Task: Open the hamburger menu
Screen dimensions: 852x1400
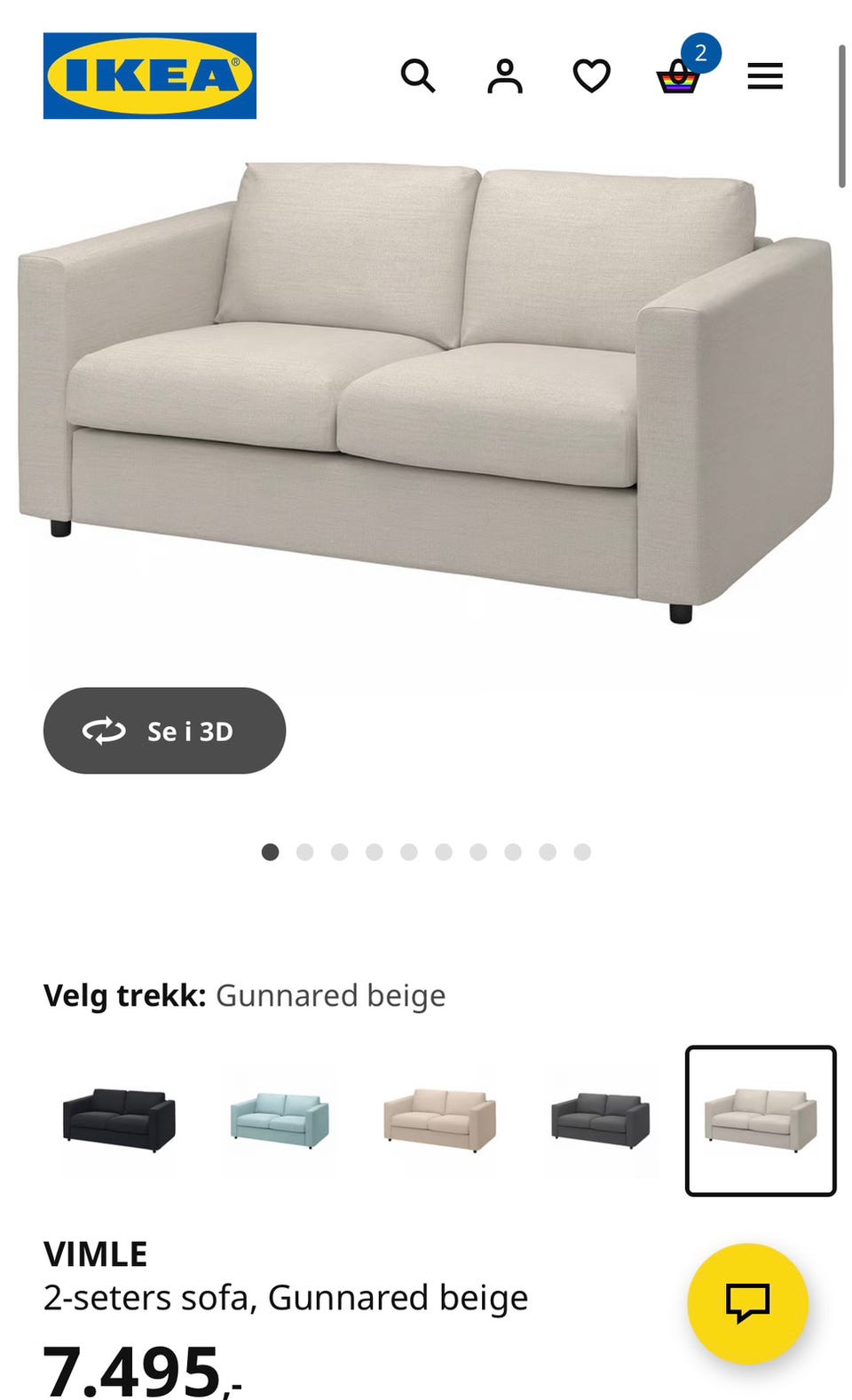Action: click(765, 76)
